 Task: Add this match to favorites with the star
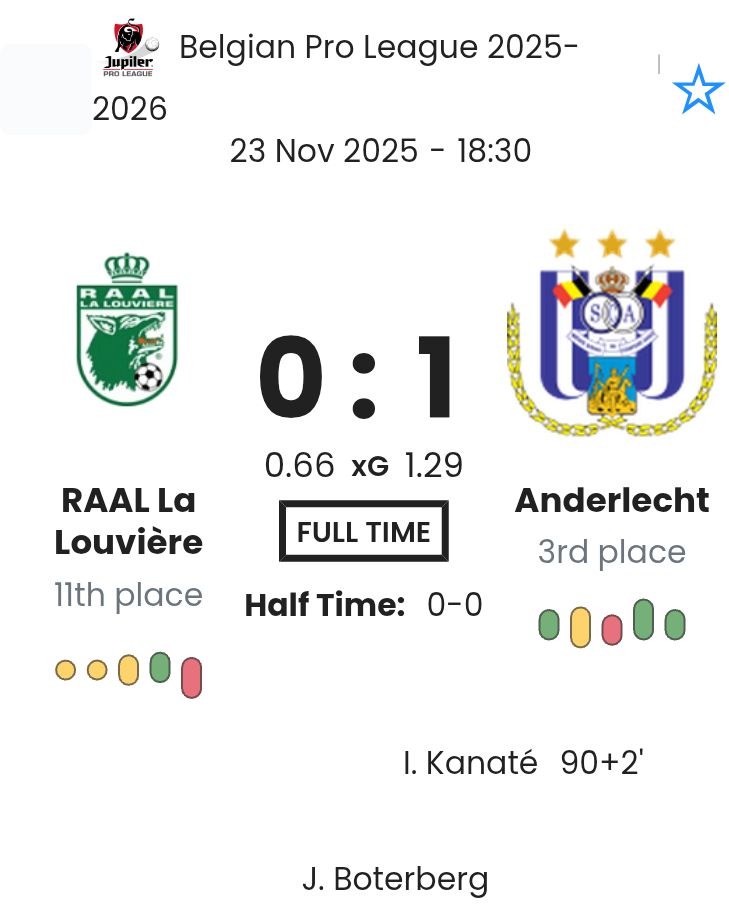click(x=698, y=90)
